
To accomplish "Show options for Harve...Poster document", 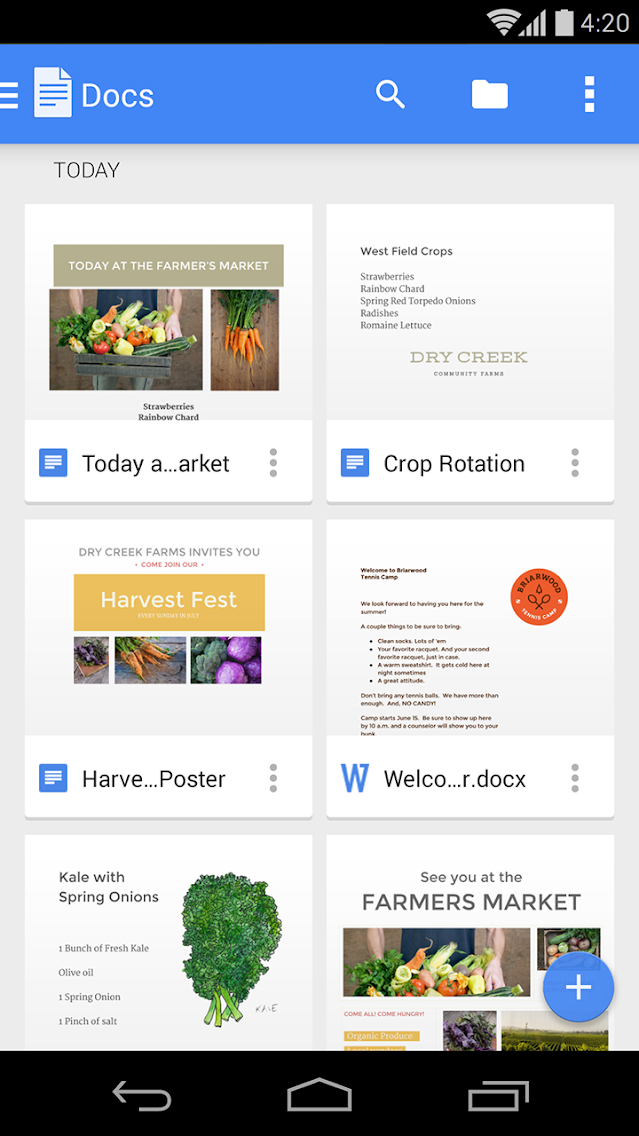I will click(x=273, y=778).
